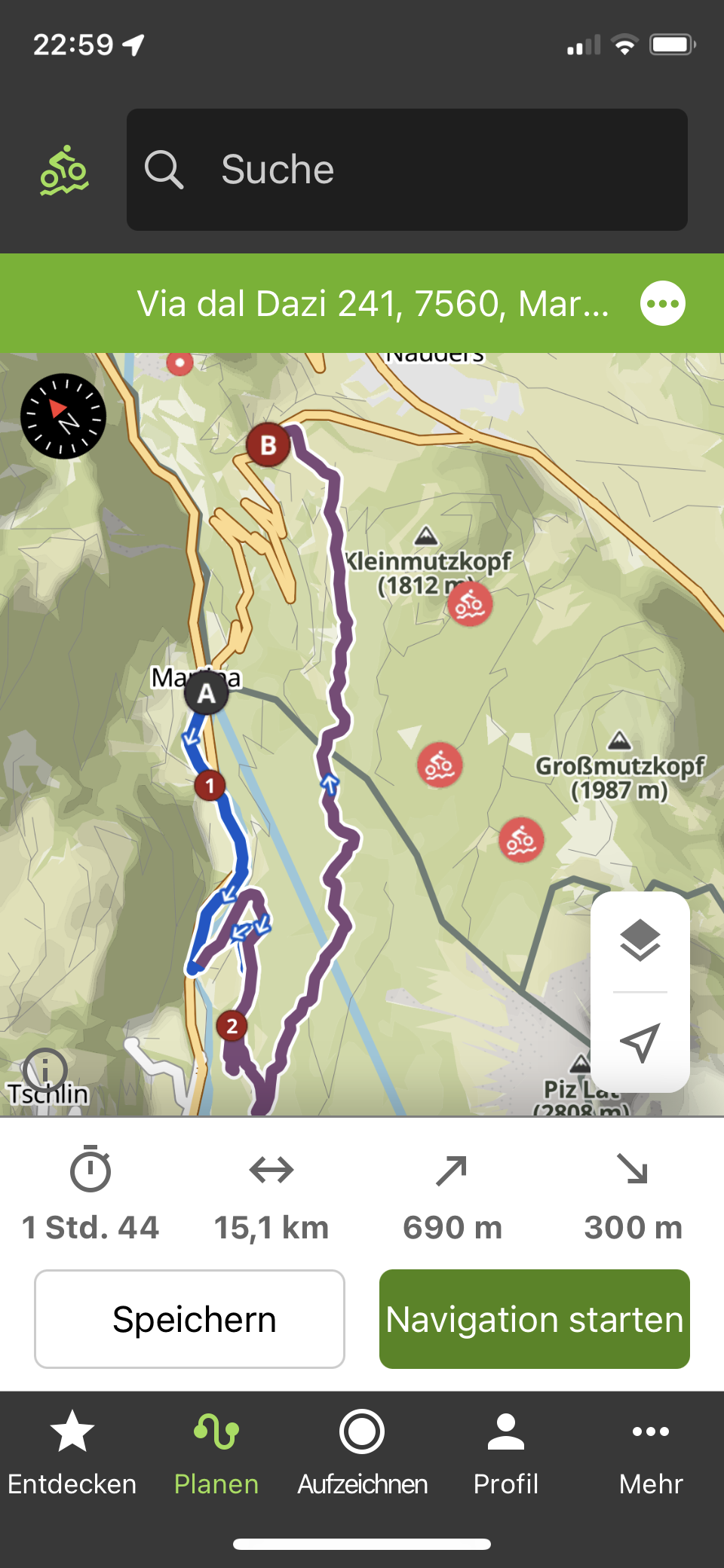Image resolution: width=724 pixels, height=1568 pixels.
Task: Open the route options three-dot menu
Action: point(663,304)
